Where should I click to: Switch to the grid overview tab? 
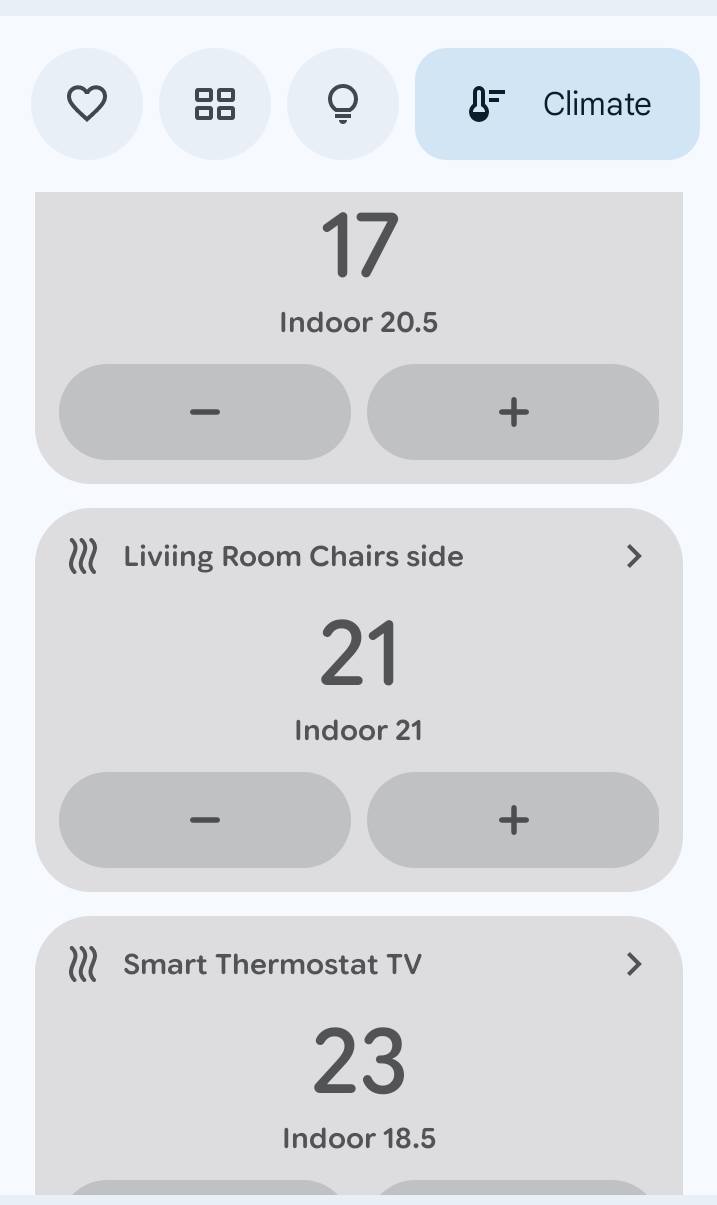215,104
